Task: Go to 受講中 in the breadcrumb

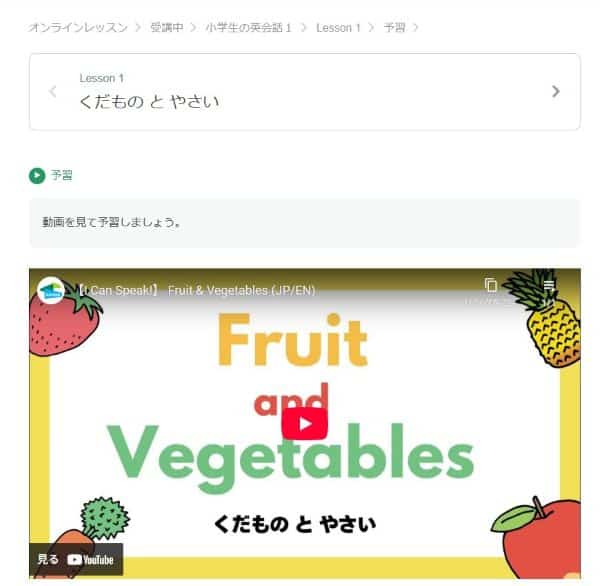Action: [x=166, y=27]
